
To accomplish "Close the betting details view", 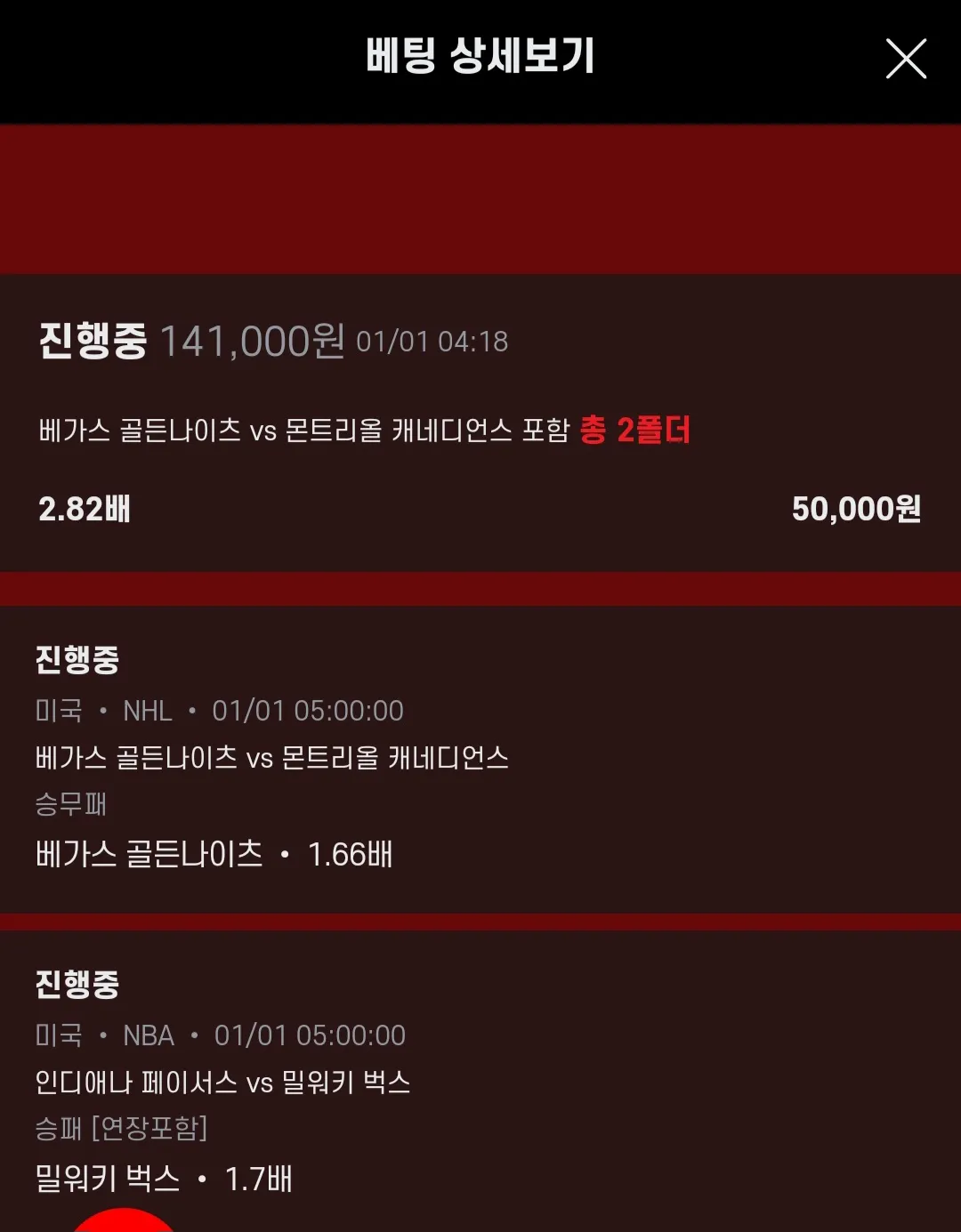I will pyautogui.click(x=906, y=59).
